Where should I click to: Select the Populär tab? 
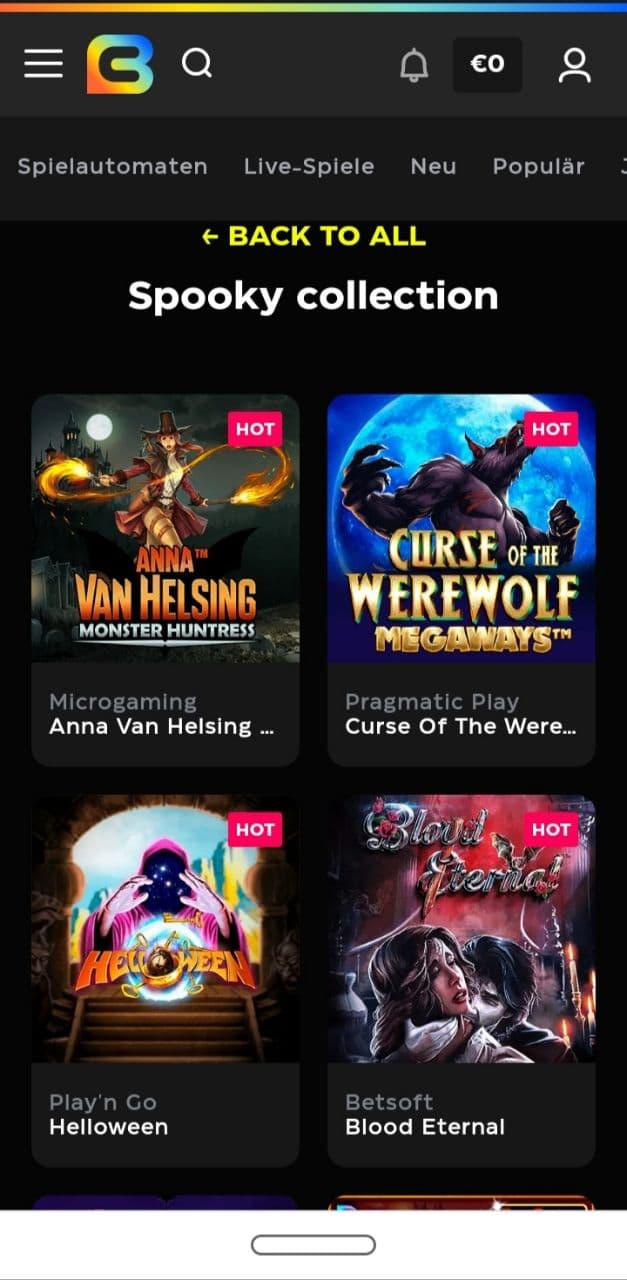click(x=538, y=167)
